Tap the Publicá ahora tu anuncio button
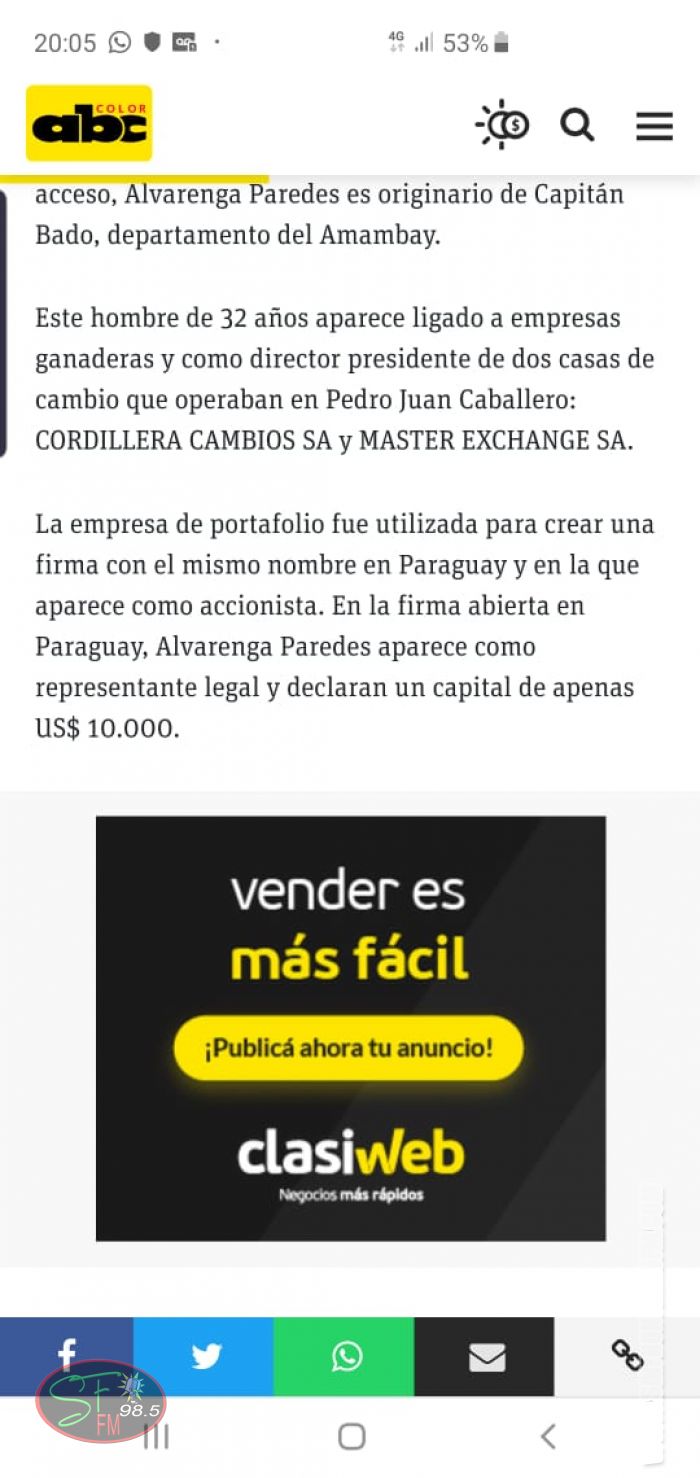 tap(348, 1049)
